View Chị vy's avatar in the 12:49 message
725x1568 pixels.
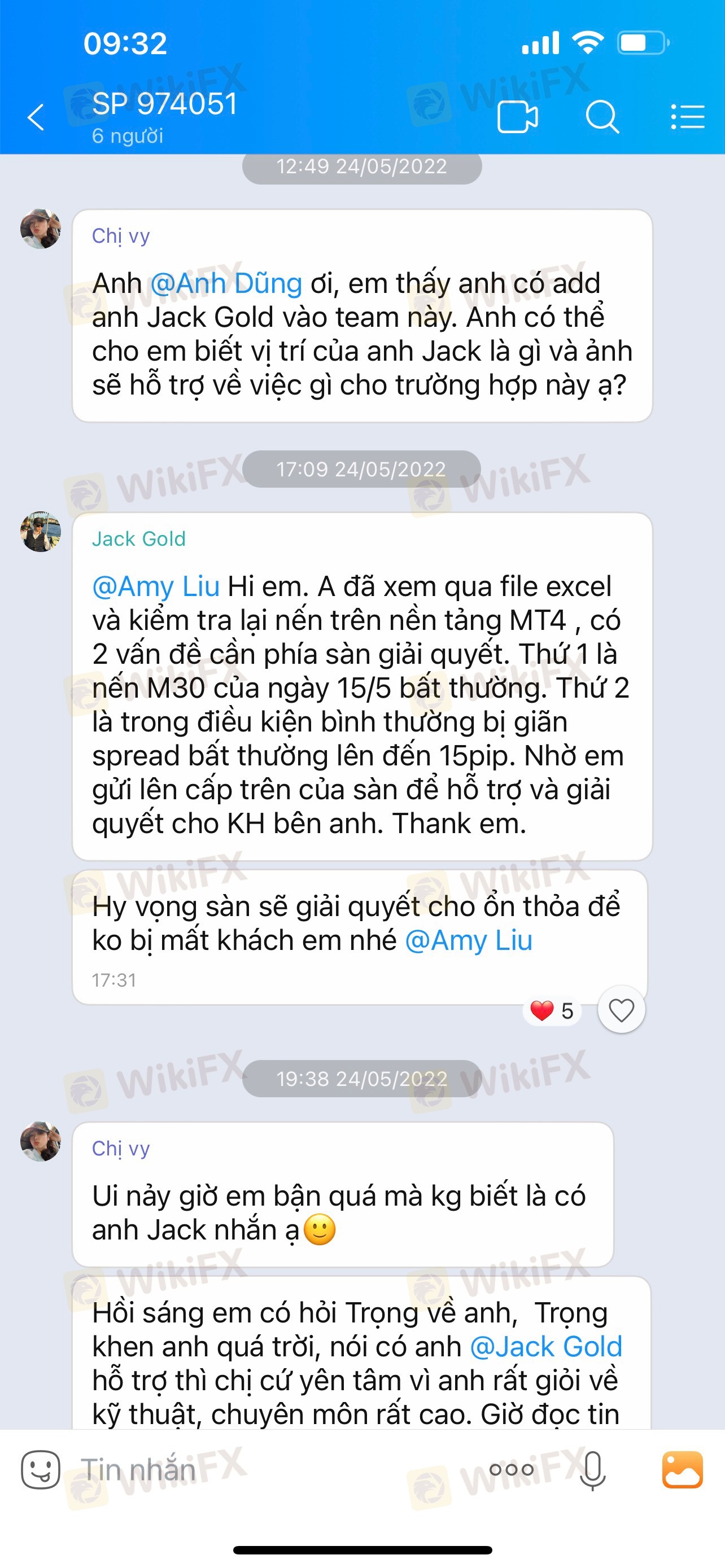[41, 229]
